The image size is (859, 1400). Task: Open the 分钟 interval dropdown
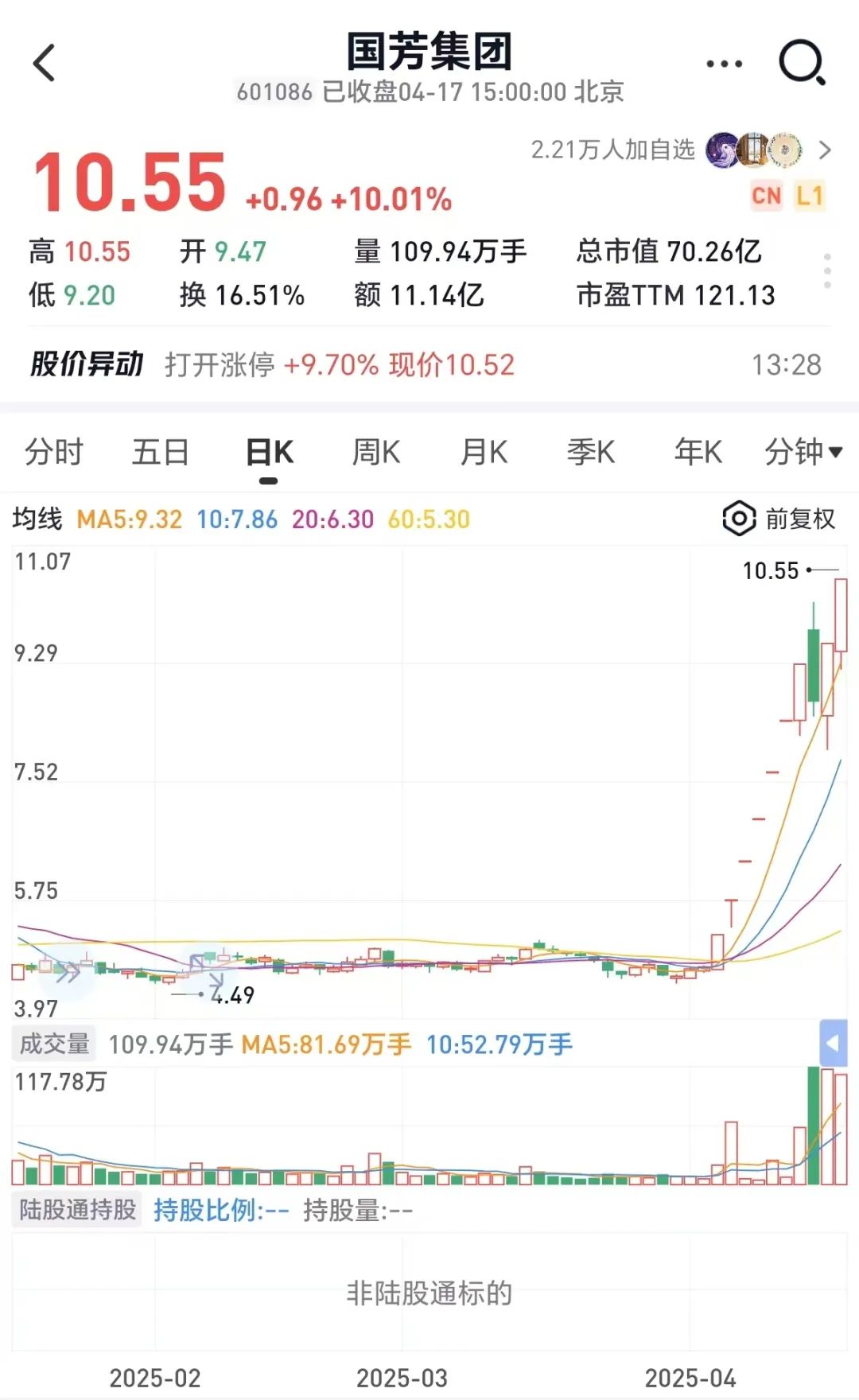(x=803, y=453)
